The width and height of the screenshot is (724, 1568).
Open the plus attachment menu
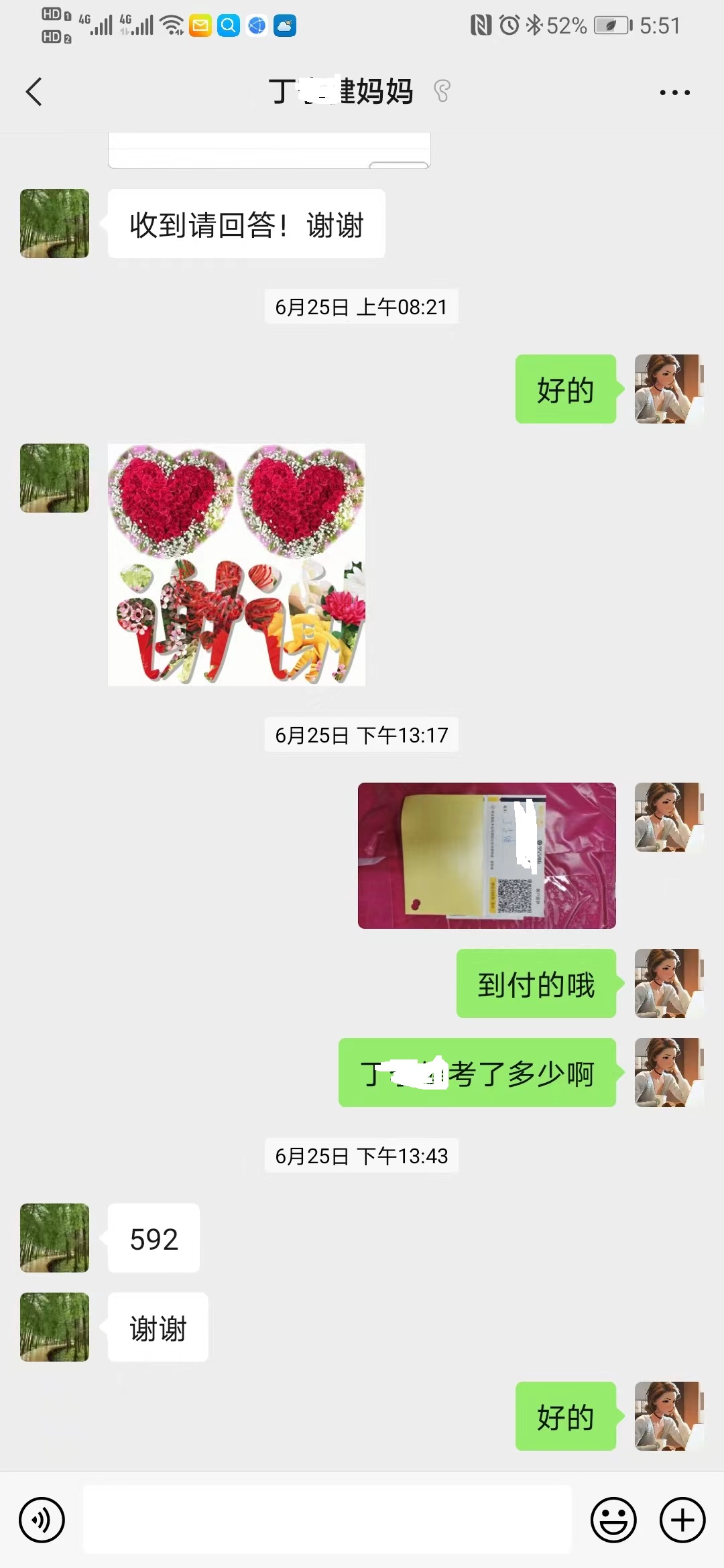click(682, 1520)
